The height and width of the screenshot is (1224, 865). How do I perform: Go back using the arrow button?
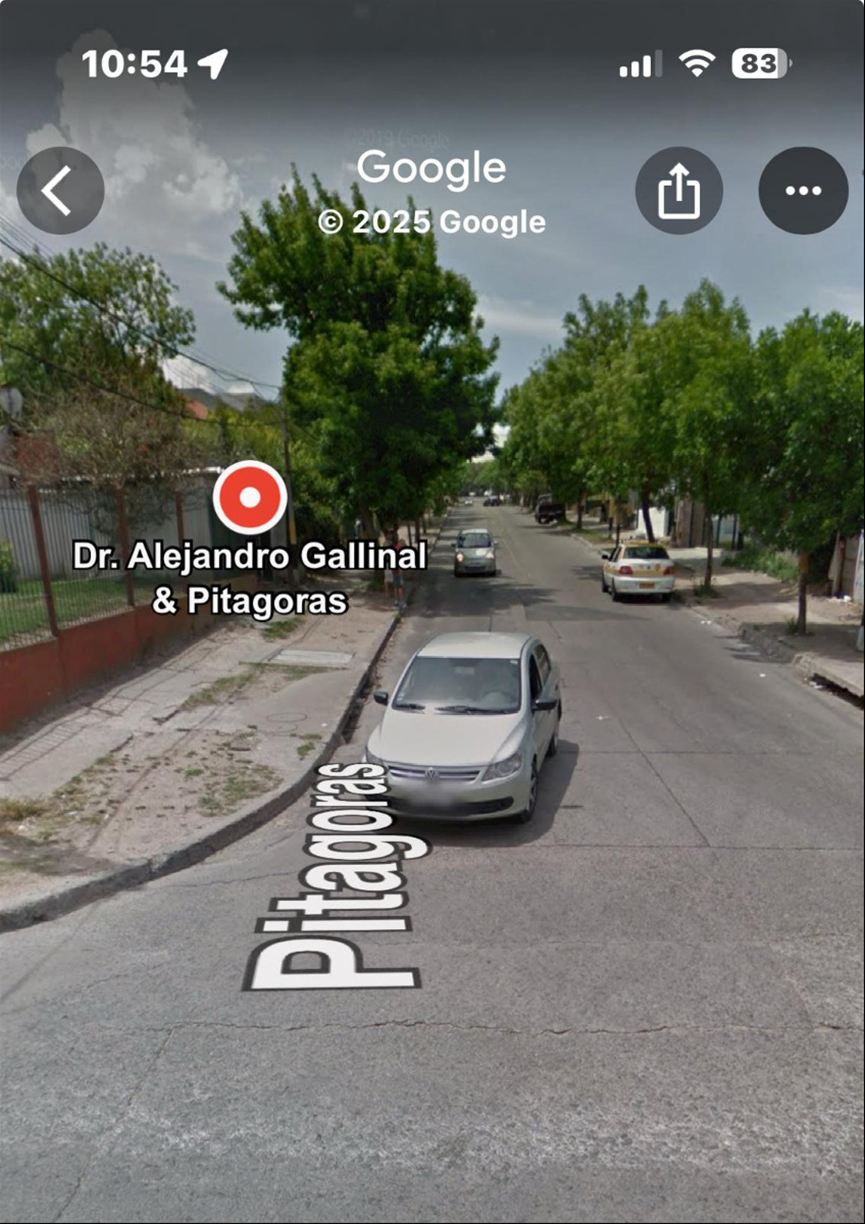coord(60,190)
